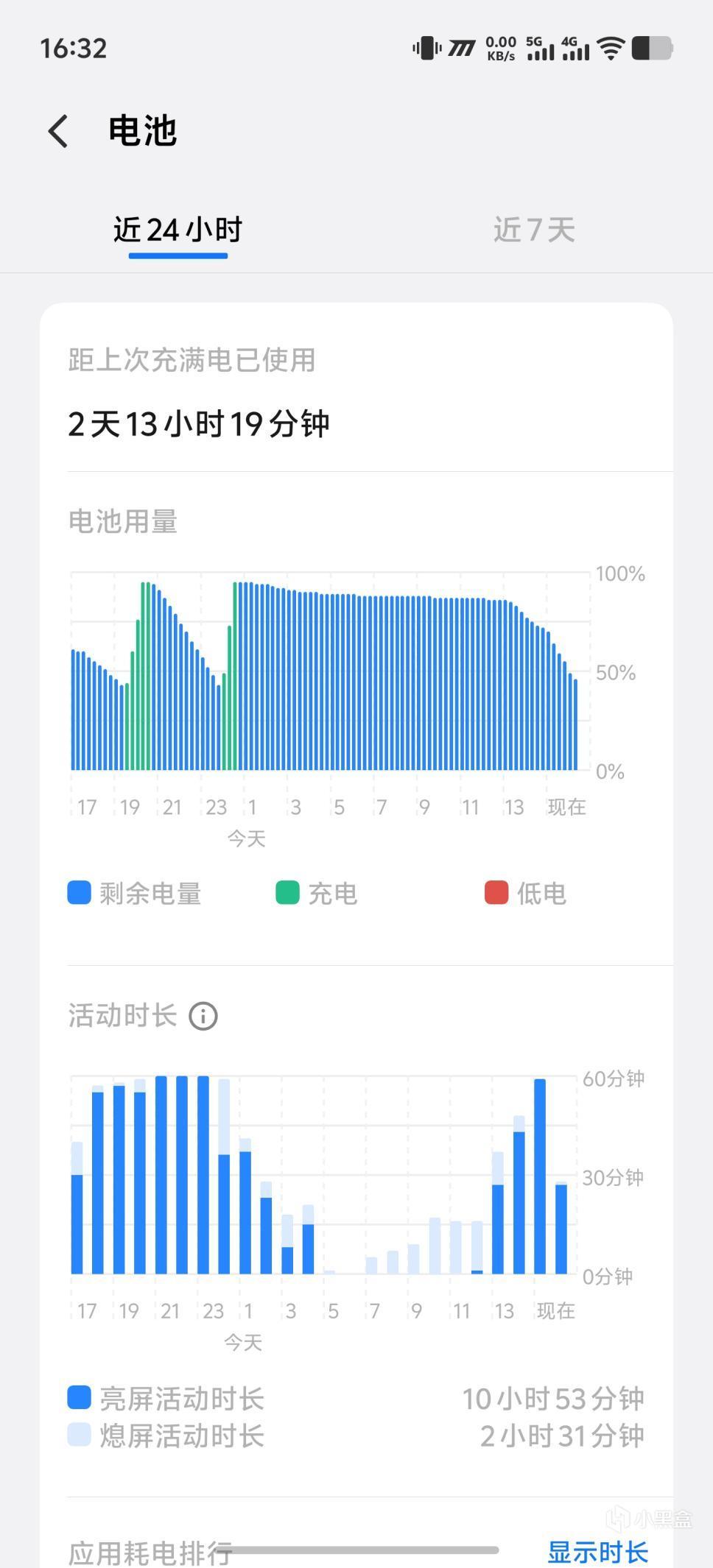Open the 活动时长 info icon
This screenshot has width=713, height=1568.
click(x=203, y=1017)
